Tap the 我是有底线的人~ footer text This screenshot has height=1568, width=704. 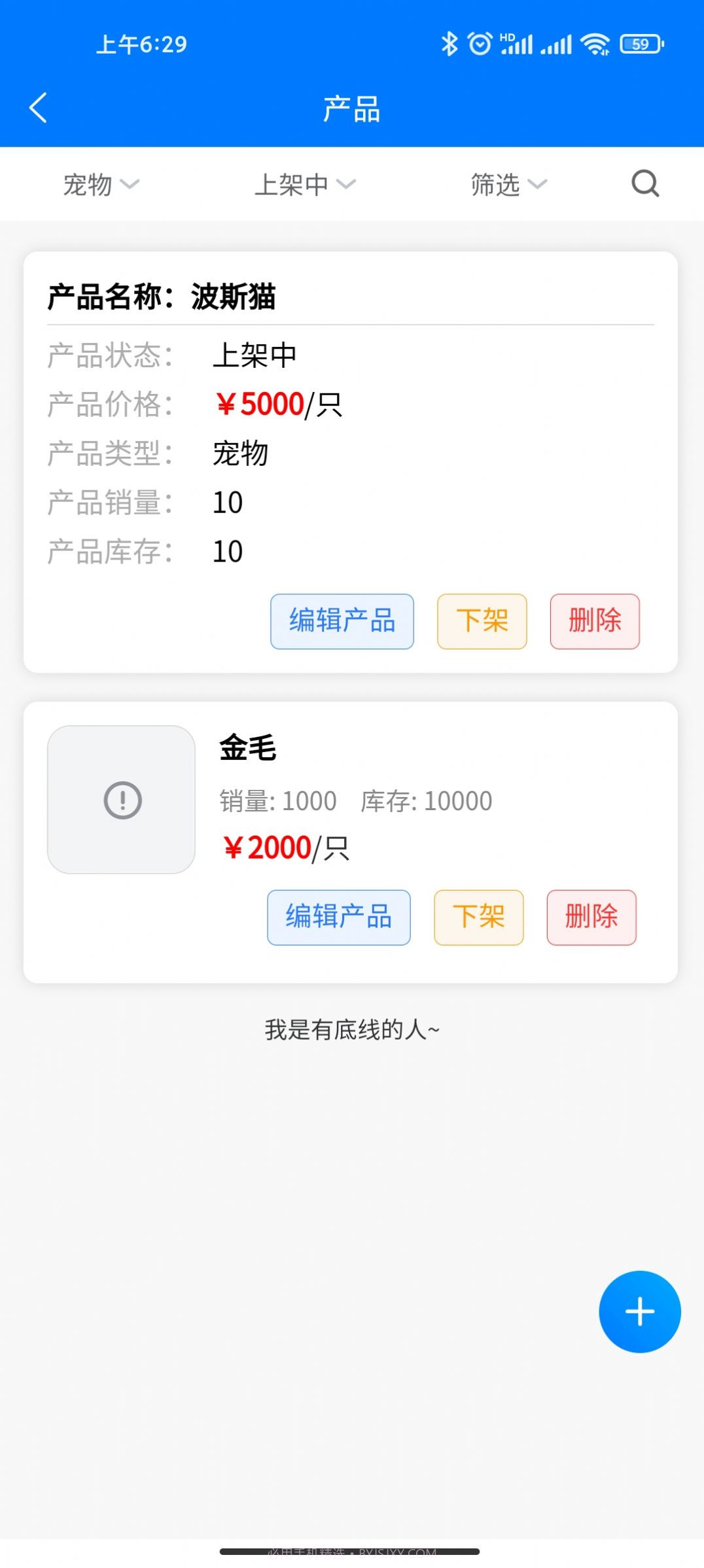click(351, 1029)
